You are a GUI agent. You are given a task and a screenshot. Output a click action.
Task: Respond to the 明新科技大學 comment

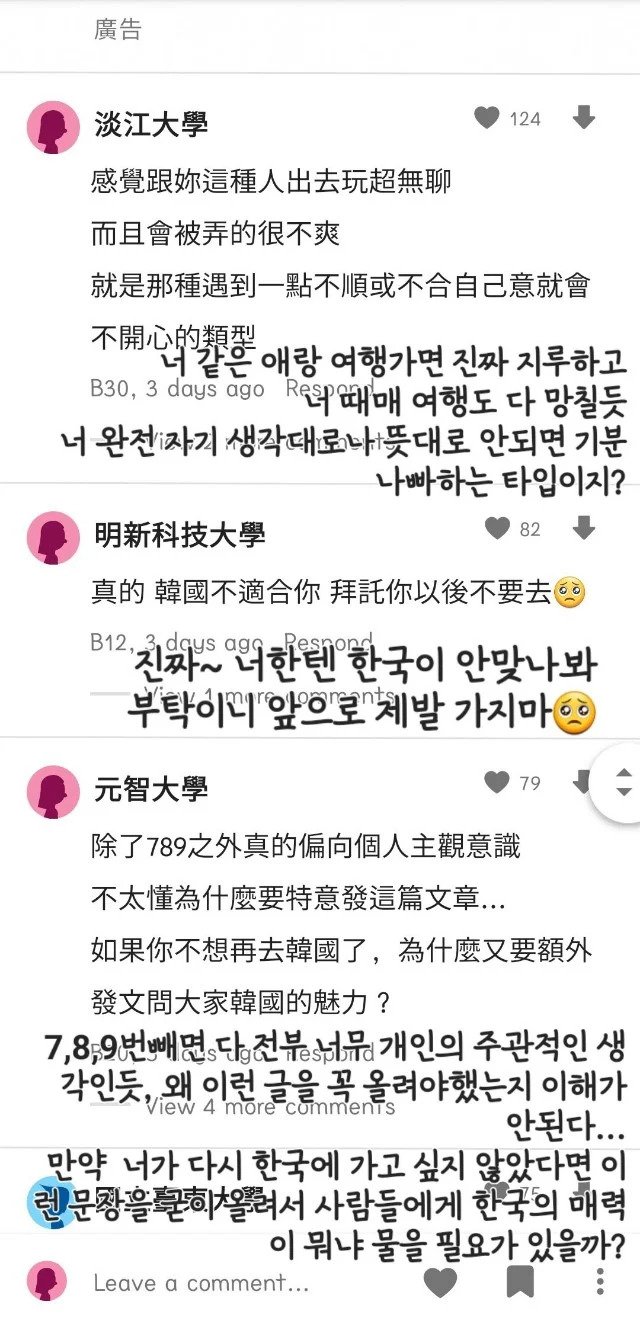point(328,641)
